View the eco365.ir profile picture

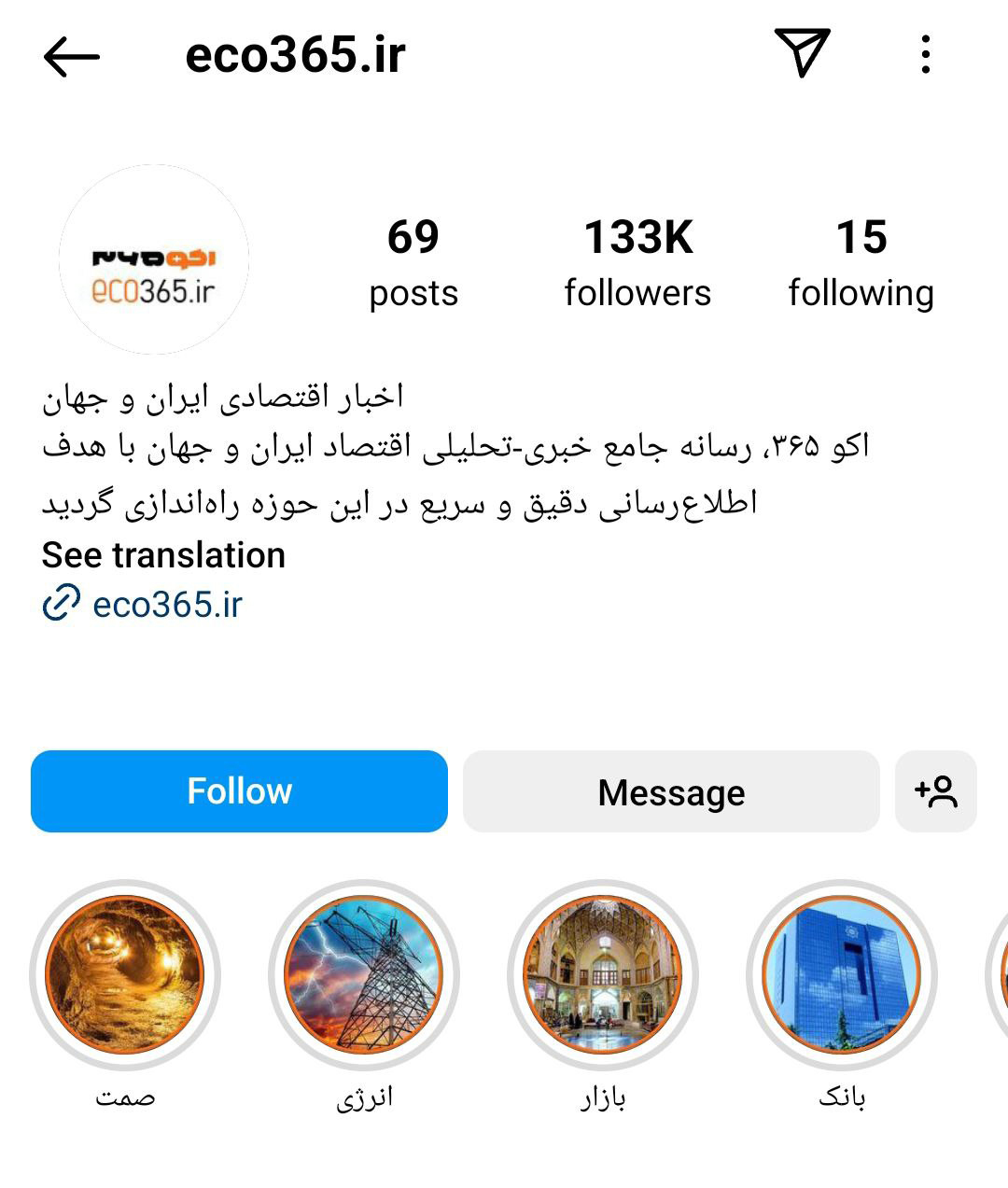[154, 260]
